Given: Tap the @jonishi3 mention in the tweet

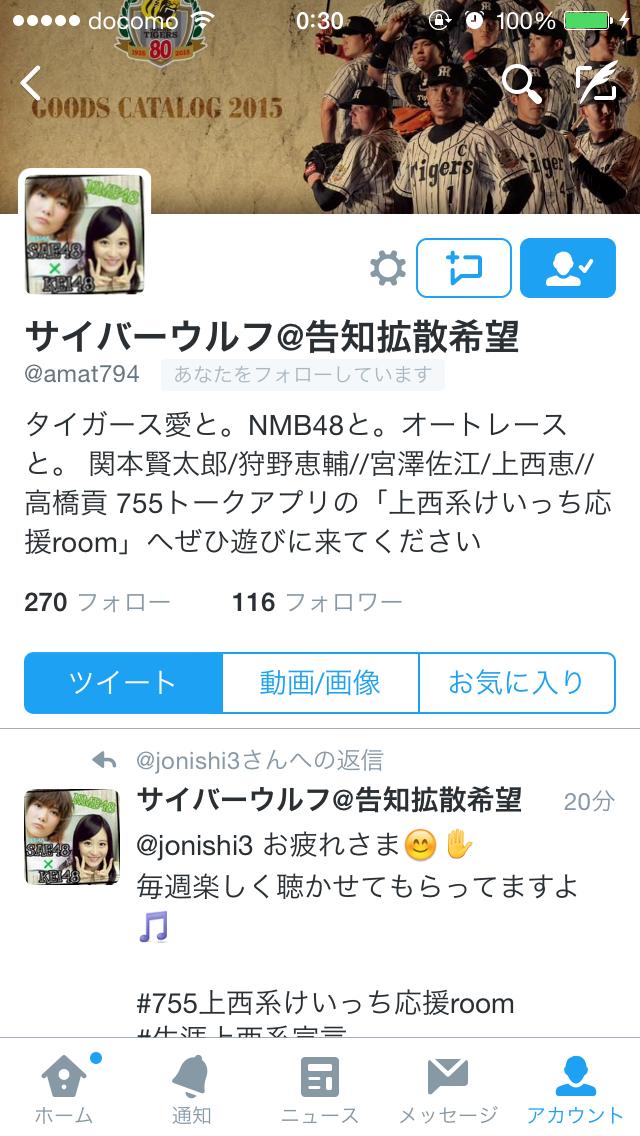Looking at the screenshot, I should (194, 846).
